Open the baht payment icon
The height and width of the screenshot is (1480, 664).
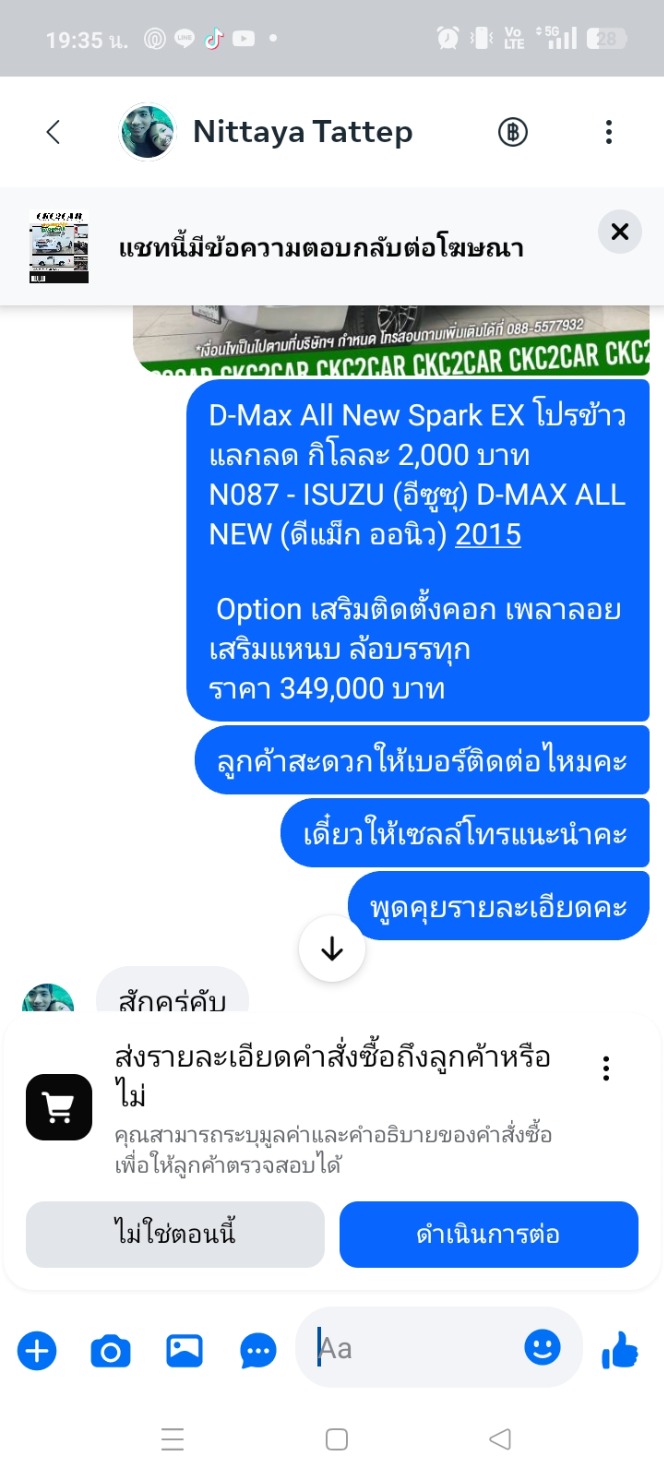[513, 132]
